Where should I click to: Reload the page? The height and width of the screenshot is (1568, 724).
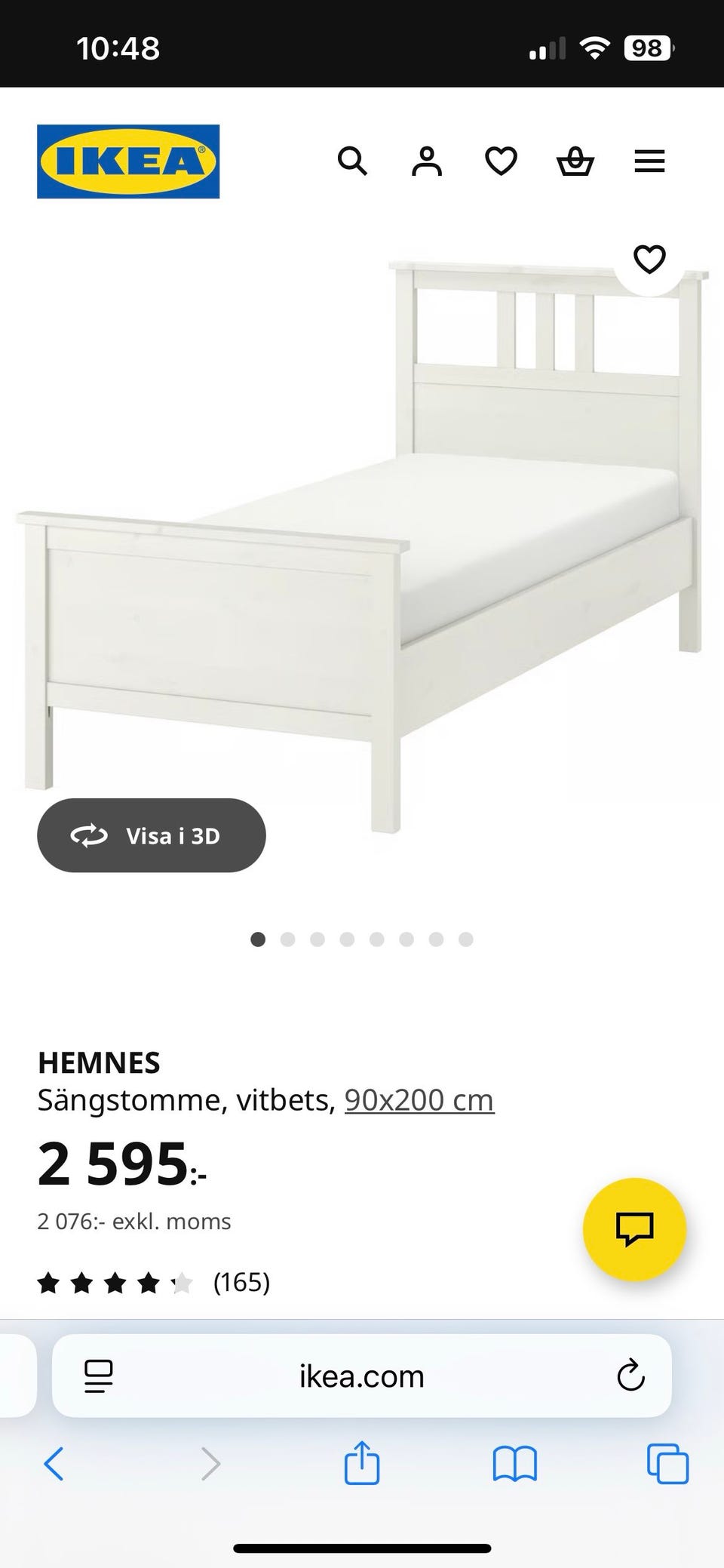(x=630, y=1376)
